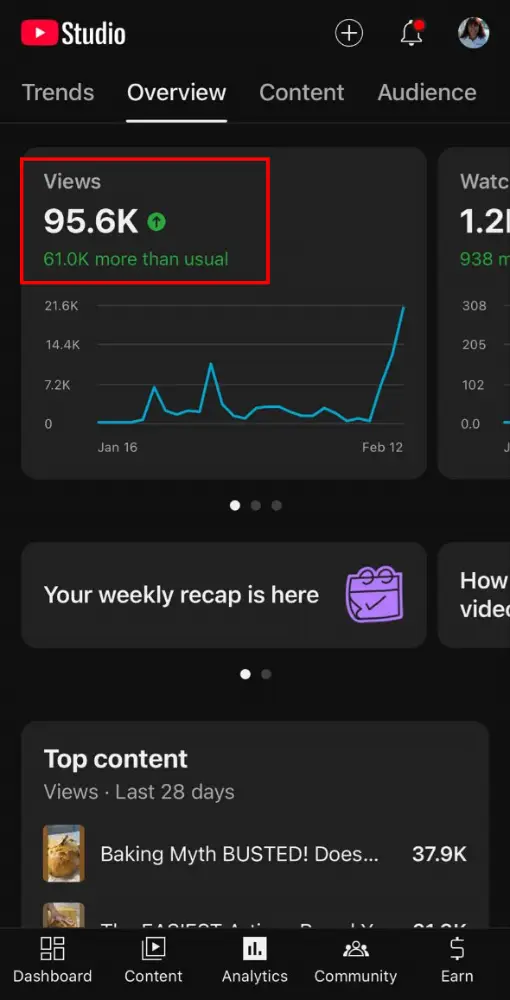Open Content in the bottom navigation
Viewport: 510px width, 1000px height.
pyautogui.click(x=154, y=960)
